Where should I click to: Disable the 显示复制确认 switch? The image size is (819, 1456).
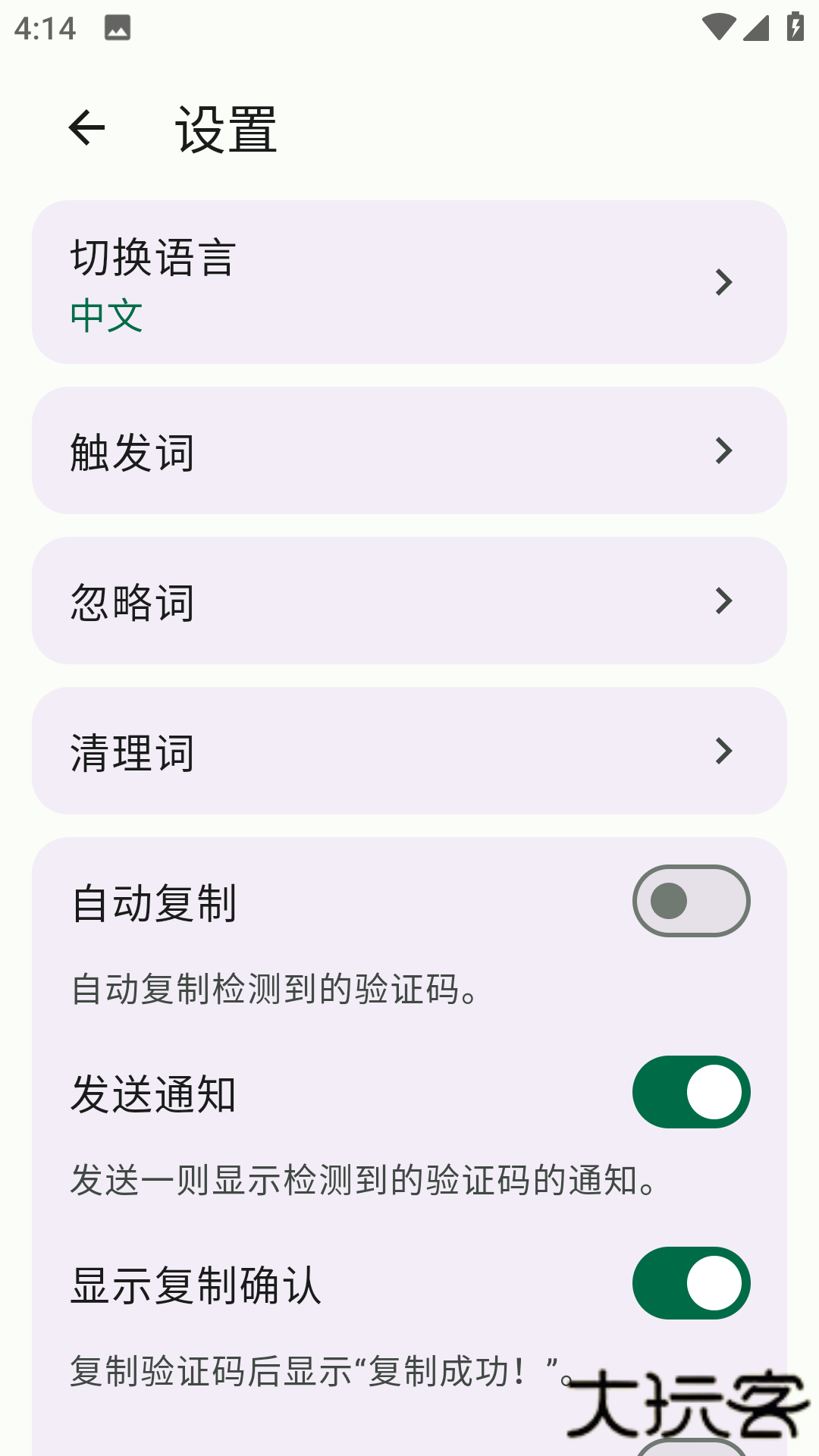click(x=691, y=1283)
